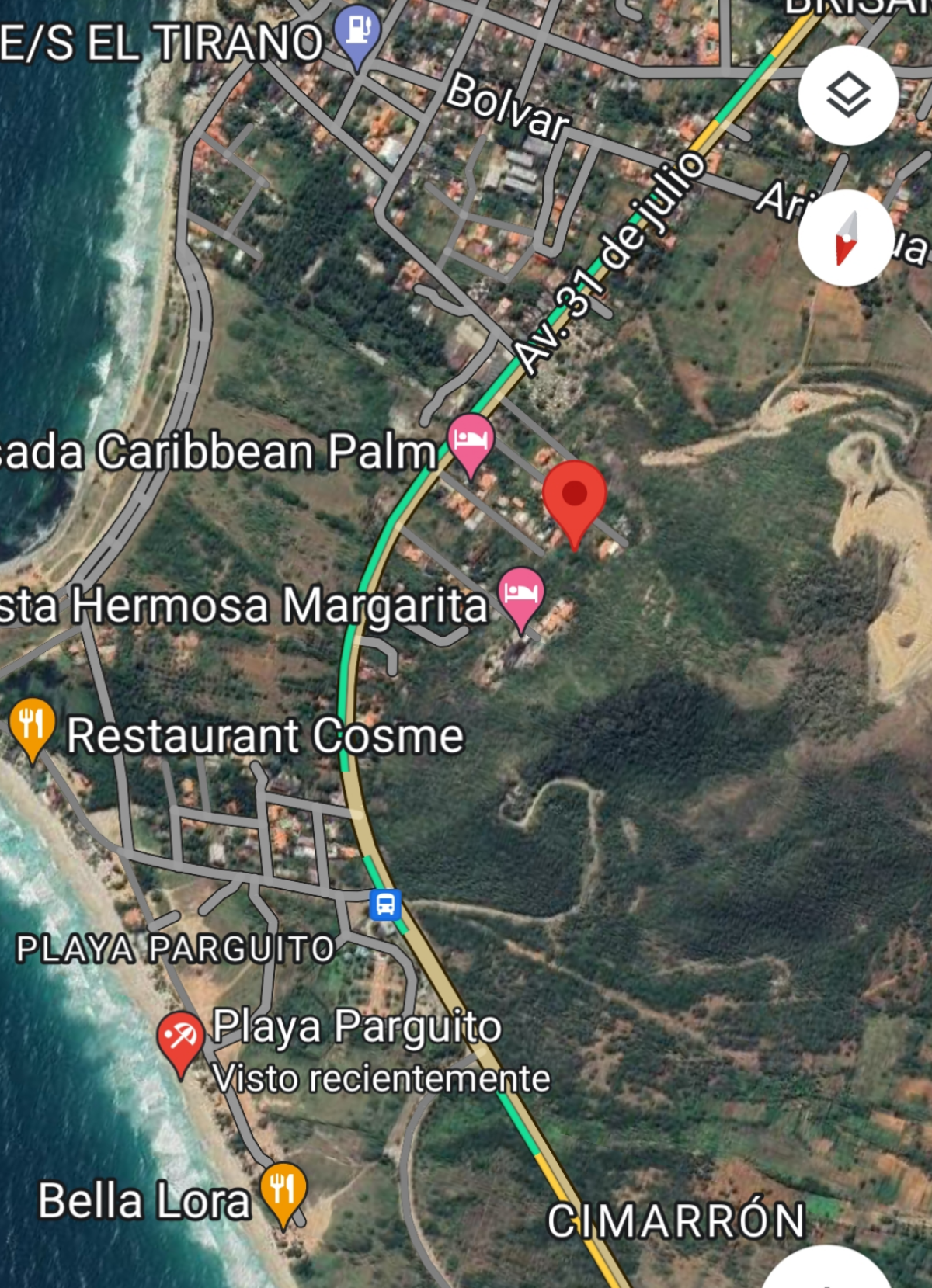Tap the Hermosa Margarita hotel marker
Image resolution: width=932 pixels, height=1288 pixels.
pos(521,594)
